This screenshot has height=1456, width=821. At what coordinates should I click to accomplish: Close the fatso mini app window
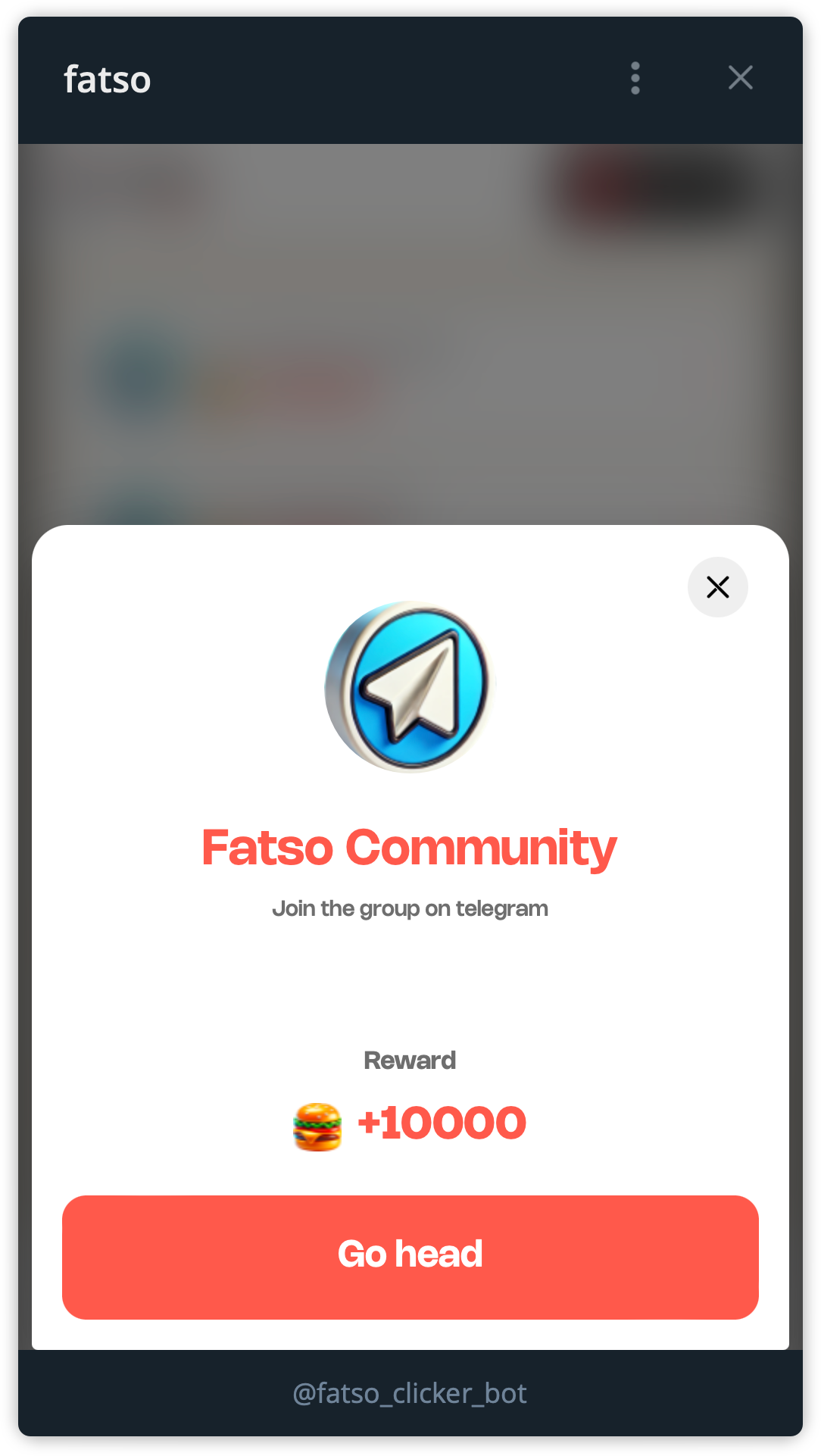pos(740,77)
